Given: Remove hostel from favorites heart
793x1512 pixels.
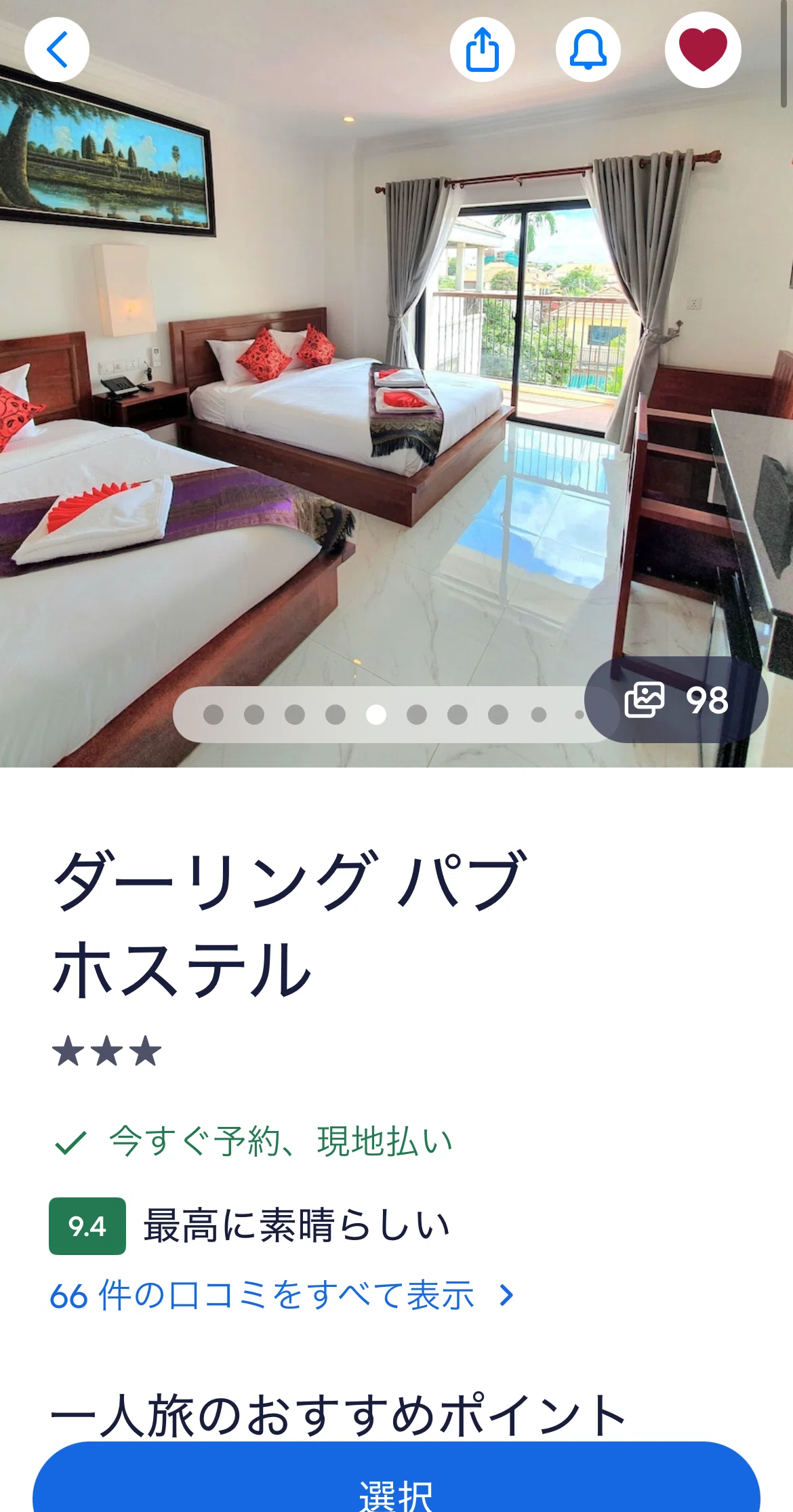Looking at the screenshot, I should [703, 49].
